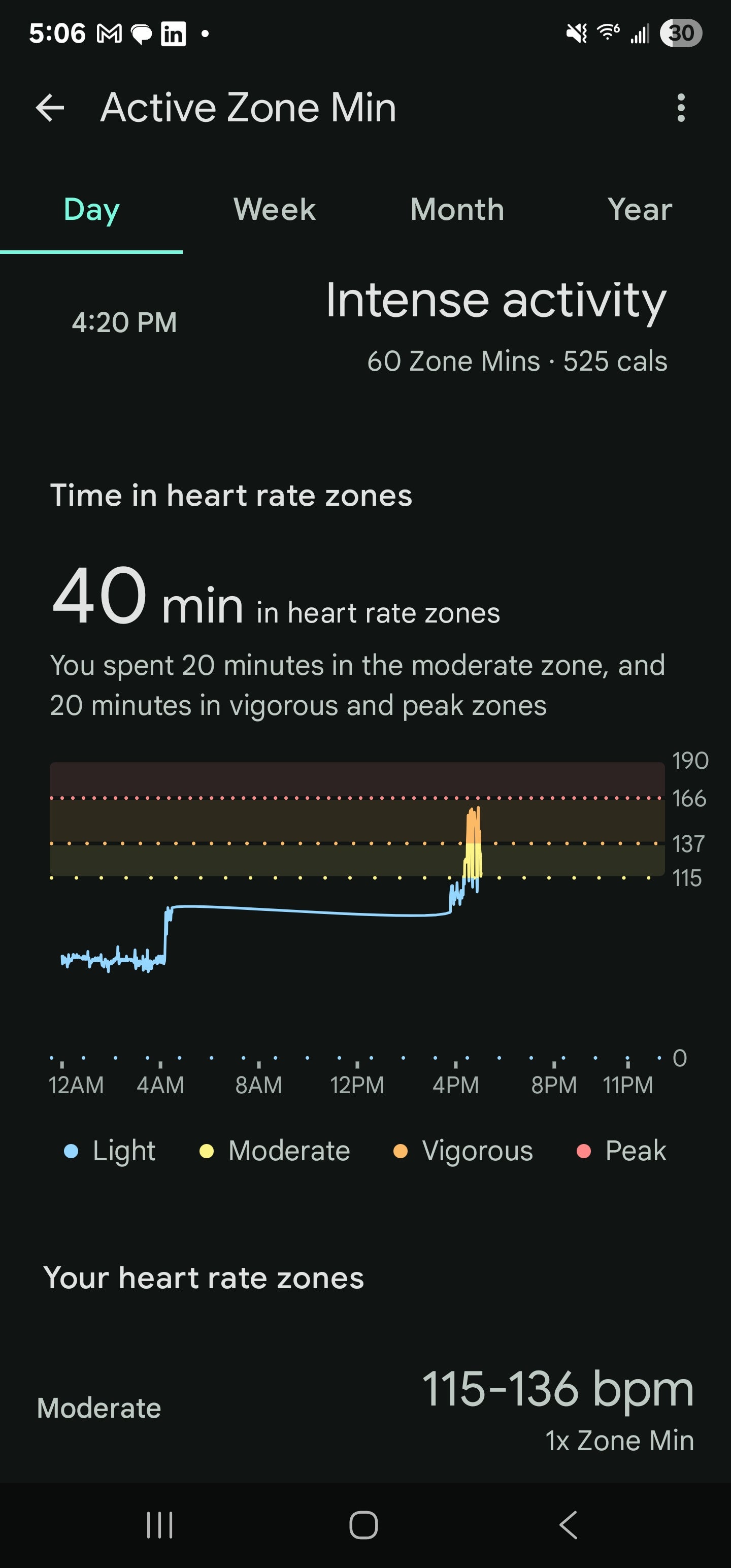Open recent apps from navigation bar
The height and width of the screenshot is (1568, 731).
coord(160,1525)
